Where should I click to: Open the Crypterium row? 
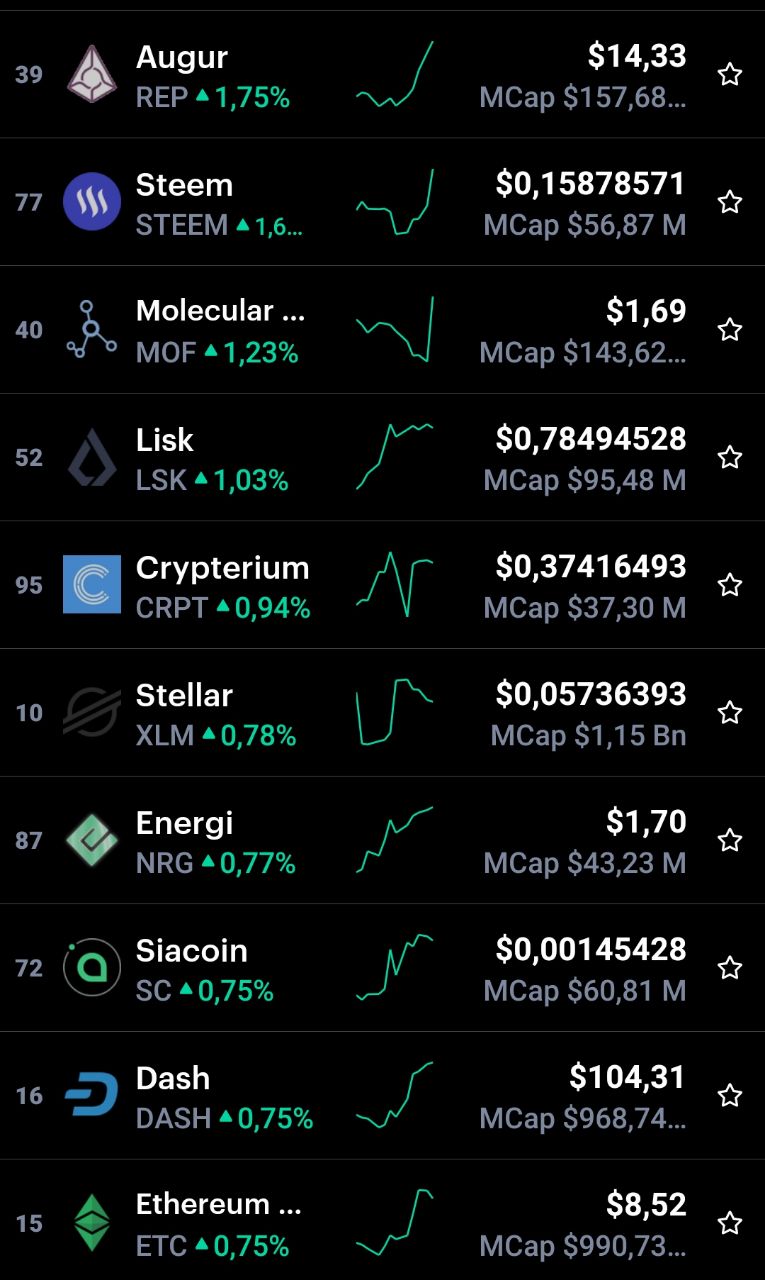[x=382, y=585]
